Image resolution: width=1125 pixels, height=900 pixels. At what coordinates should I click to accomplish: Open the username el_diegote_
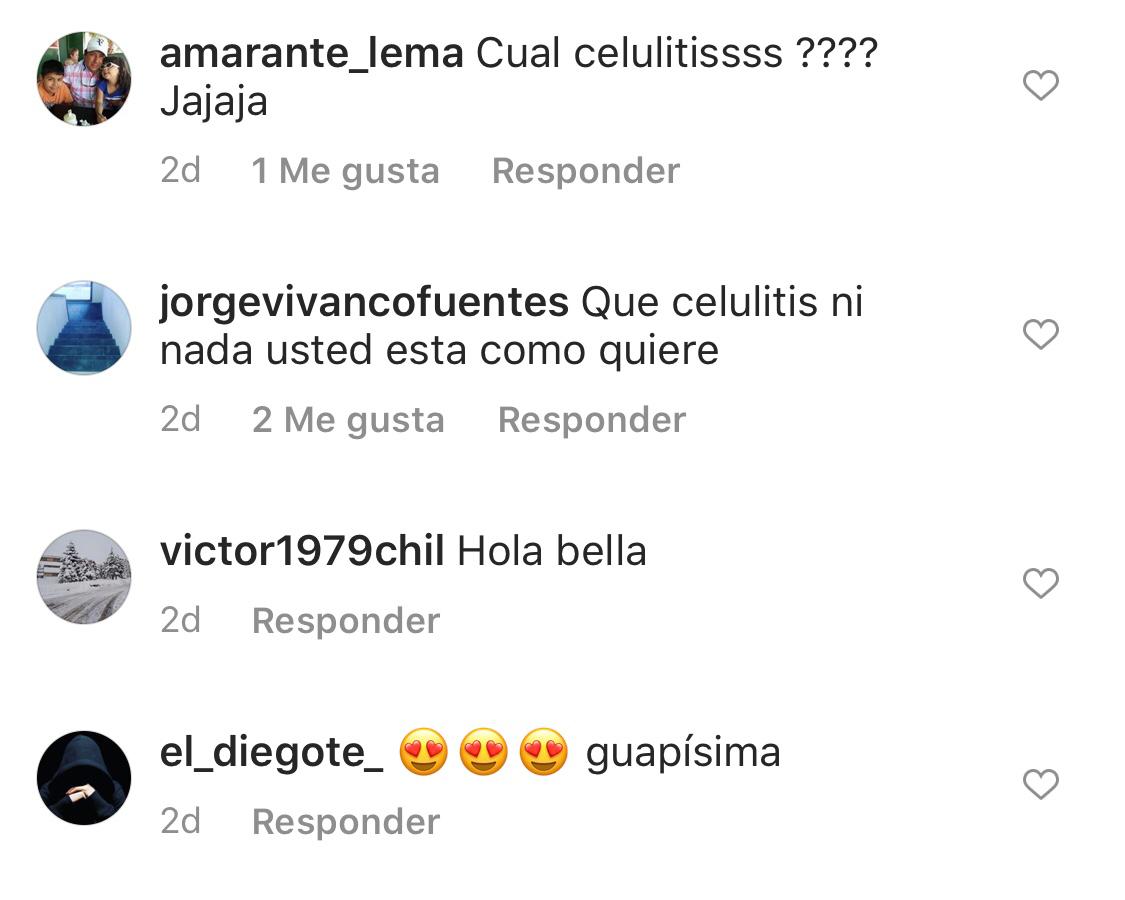tap(271, 752)
